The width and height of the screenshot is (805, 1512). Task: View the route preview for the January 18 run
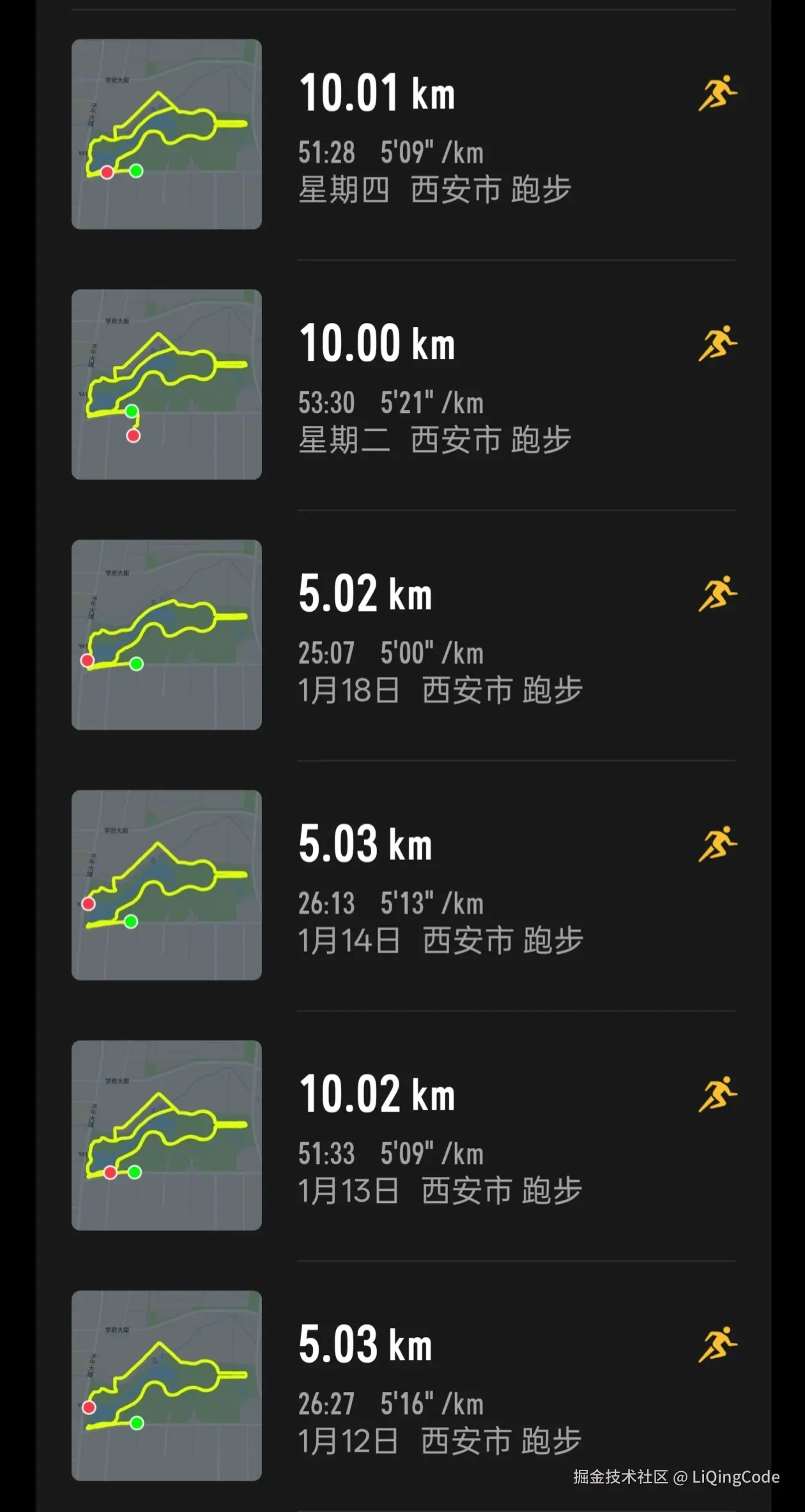165,633
